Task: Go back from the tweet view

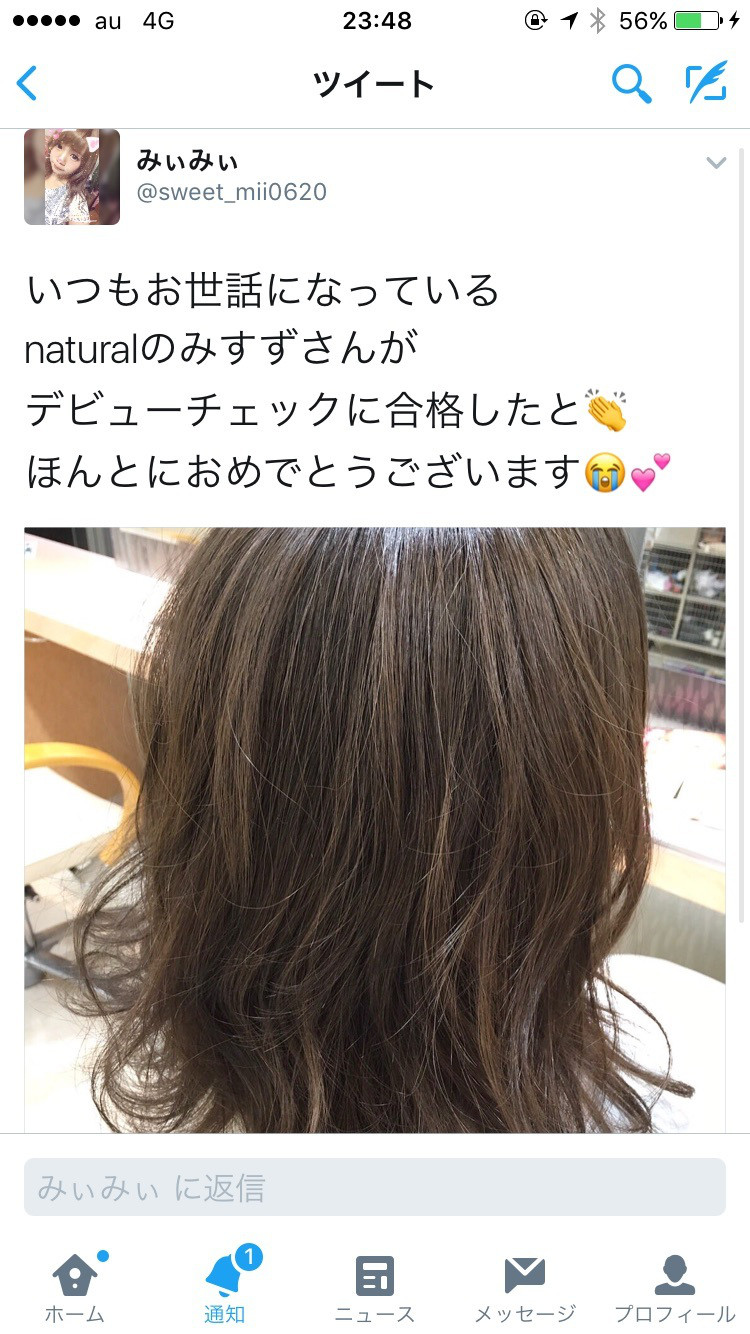Action: point(28,84)
